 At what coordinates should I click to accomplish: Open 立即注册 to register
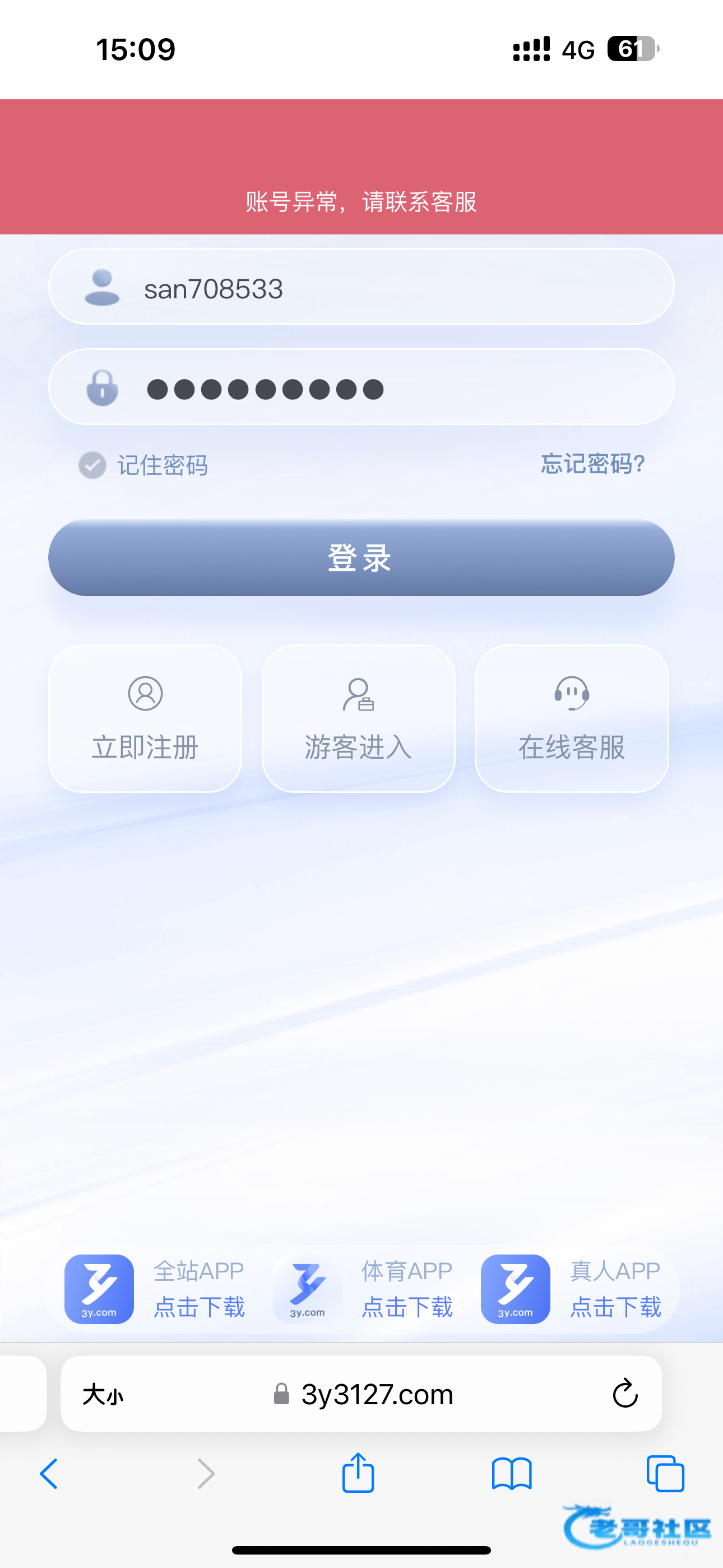146,719
